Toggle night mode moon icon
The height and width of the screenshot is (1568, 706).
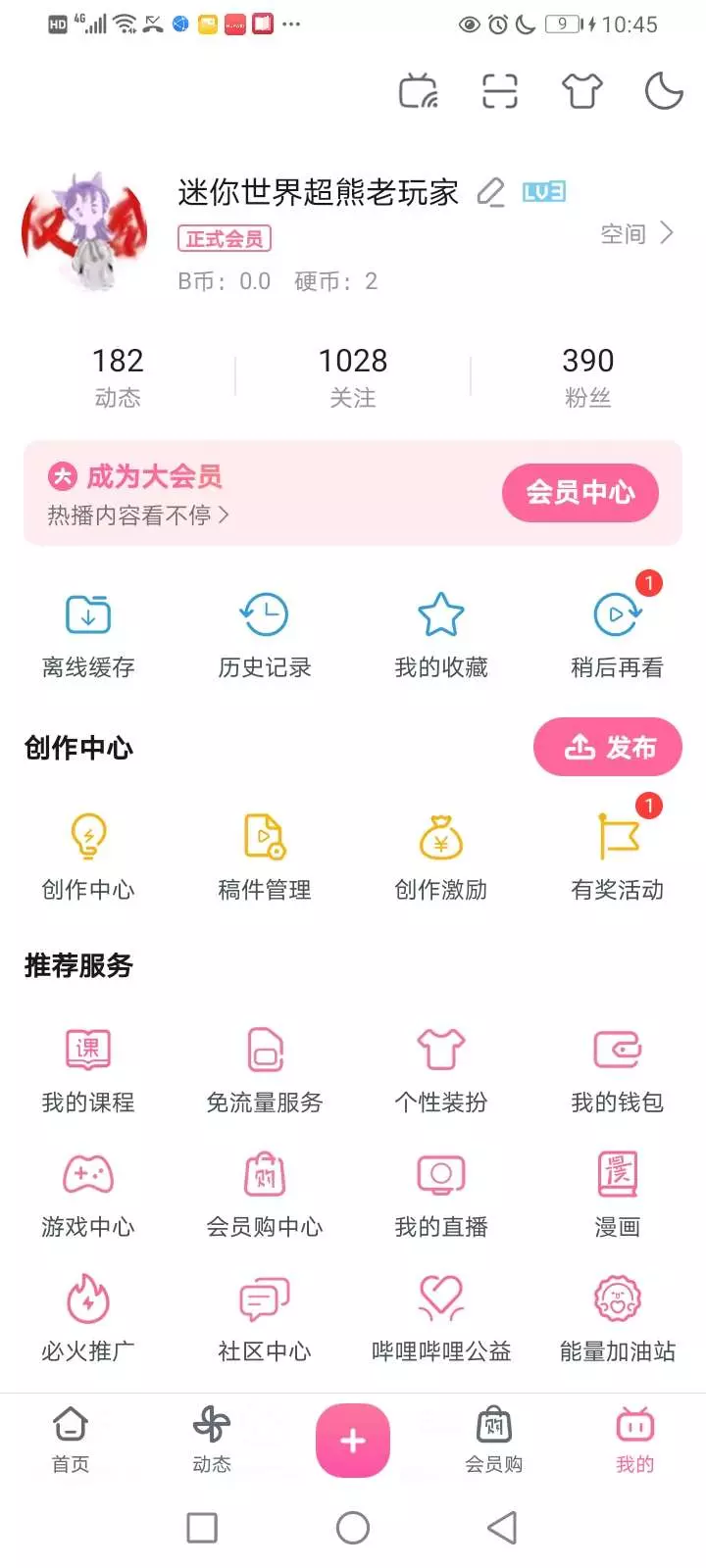[664, 92]
